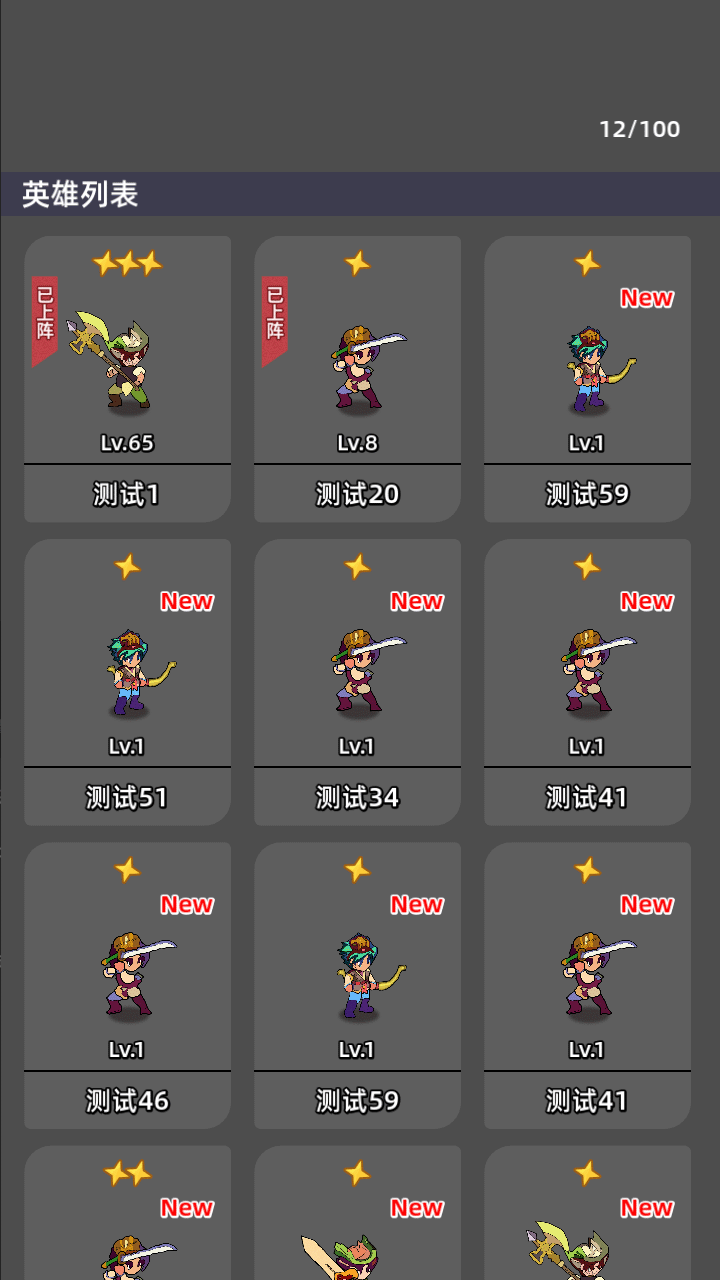Tap the Lv.8 level label of 测试20
This screenshot has width=720, height=1280.
pyautogui.click(x=357, y=442)
